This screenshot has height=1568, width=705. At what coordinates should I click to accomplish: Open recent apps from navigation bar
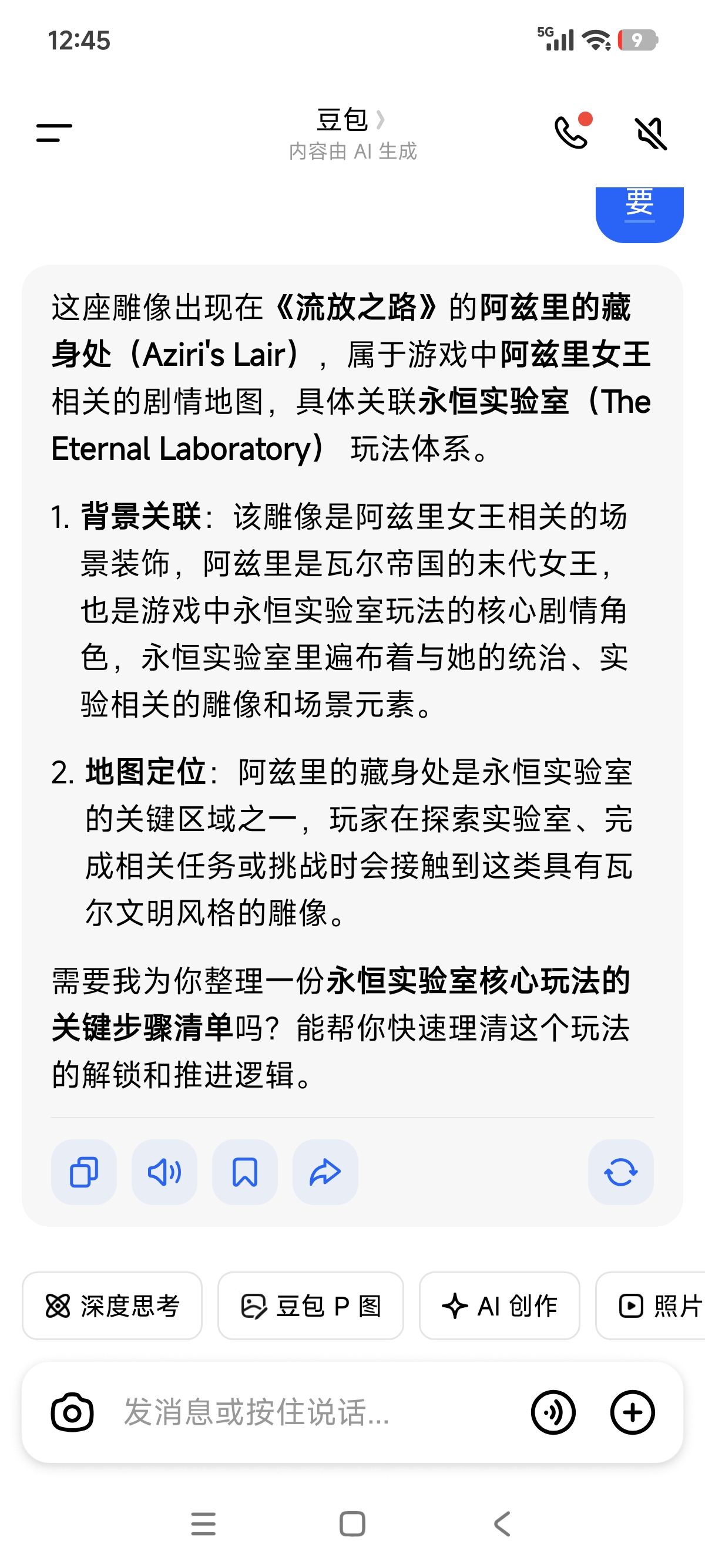(203, 1523)
